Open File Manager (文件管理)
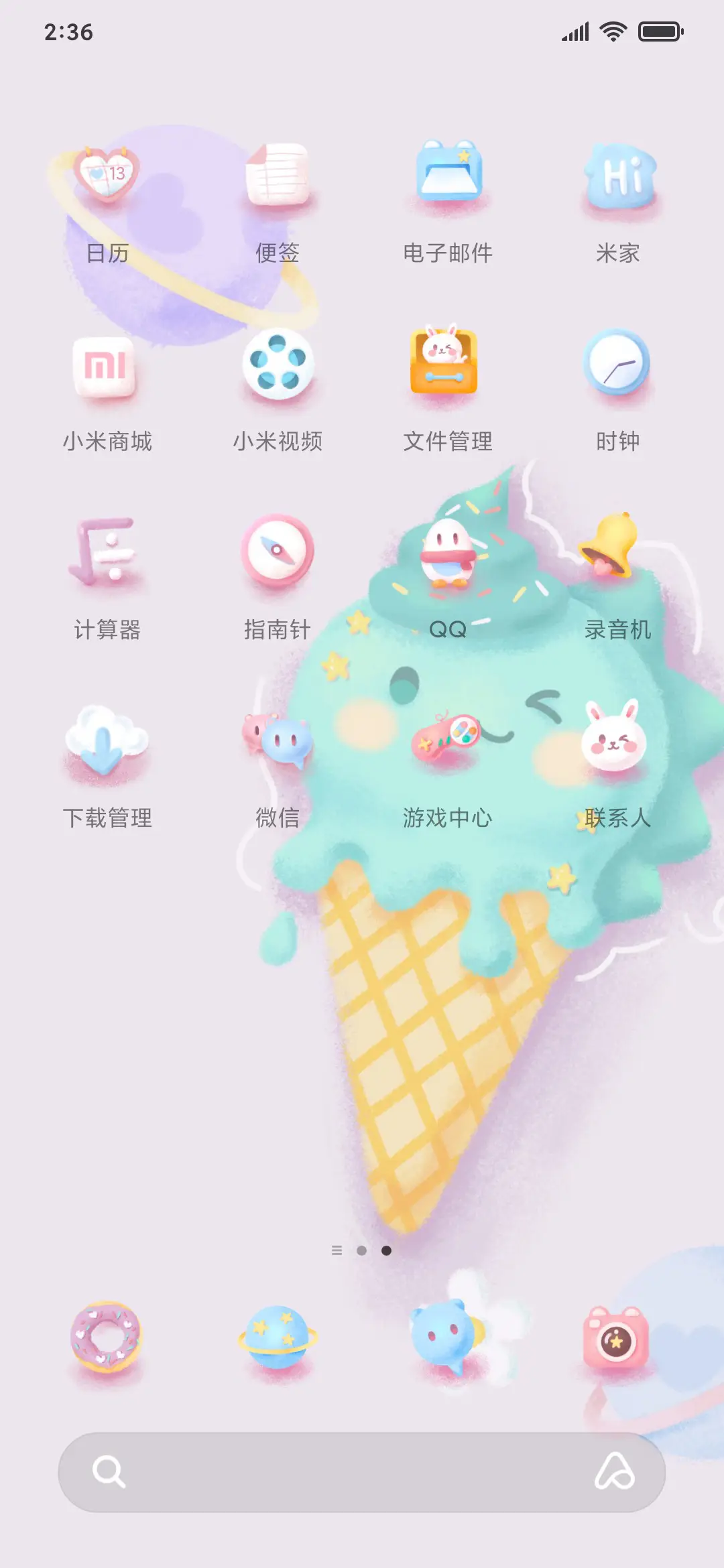 click(446, 365)
